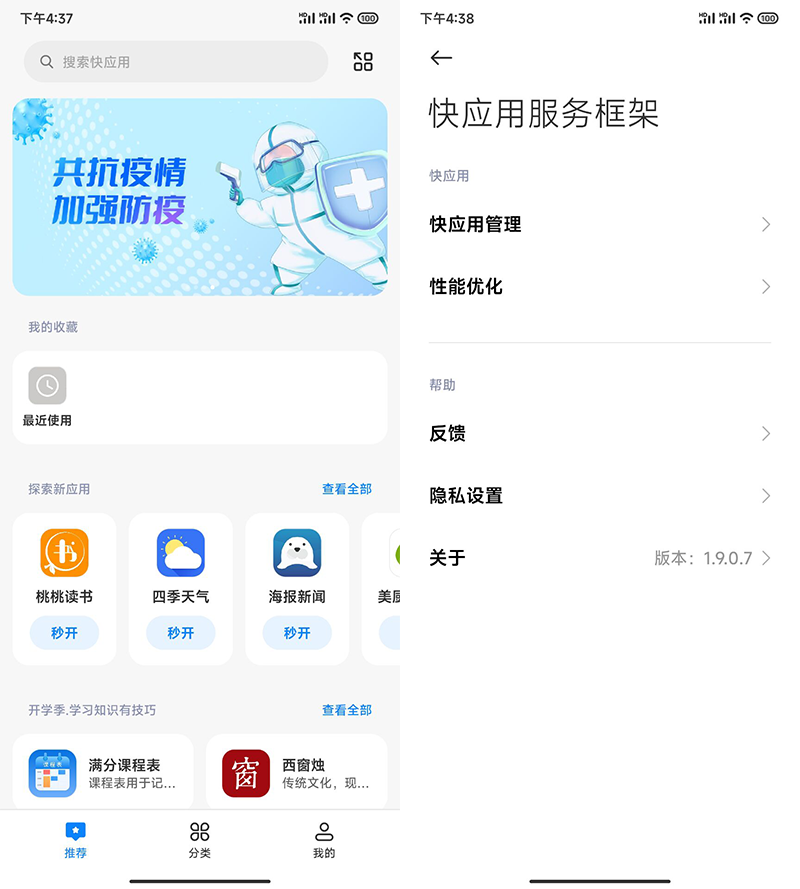Open 性能优化 settings
This screenshot has height=889, width=800.
tap(600, 287)
